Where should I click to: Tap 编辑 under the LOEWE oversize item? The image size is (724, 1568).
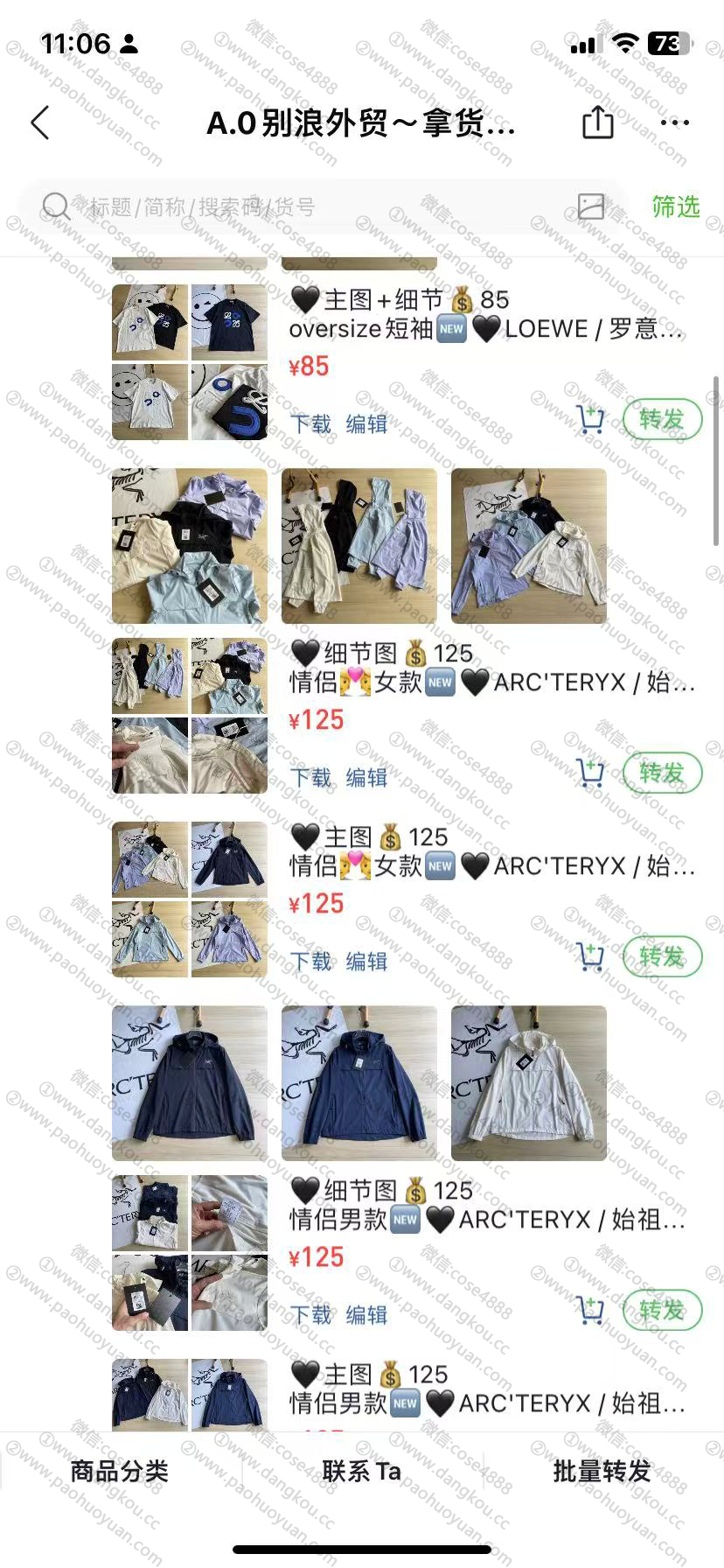pyautogui.click(x=366, y=424)
